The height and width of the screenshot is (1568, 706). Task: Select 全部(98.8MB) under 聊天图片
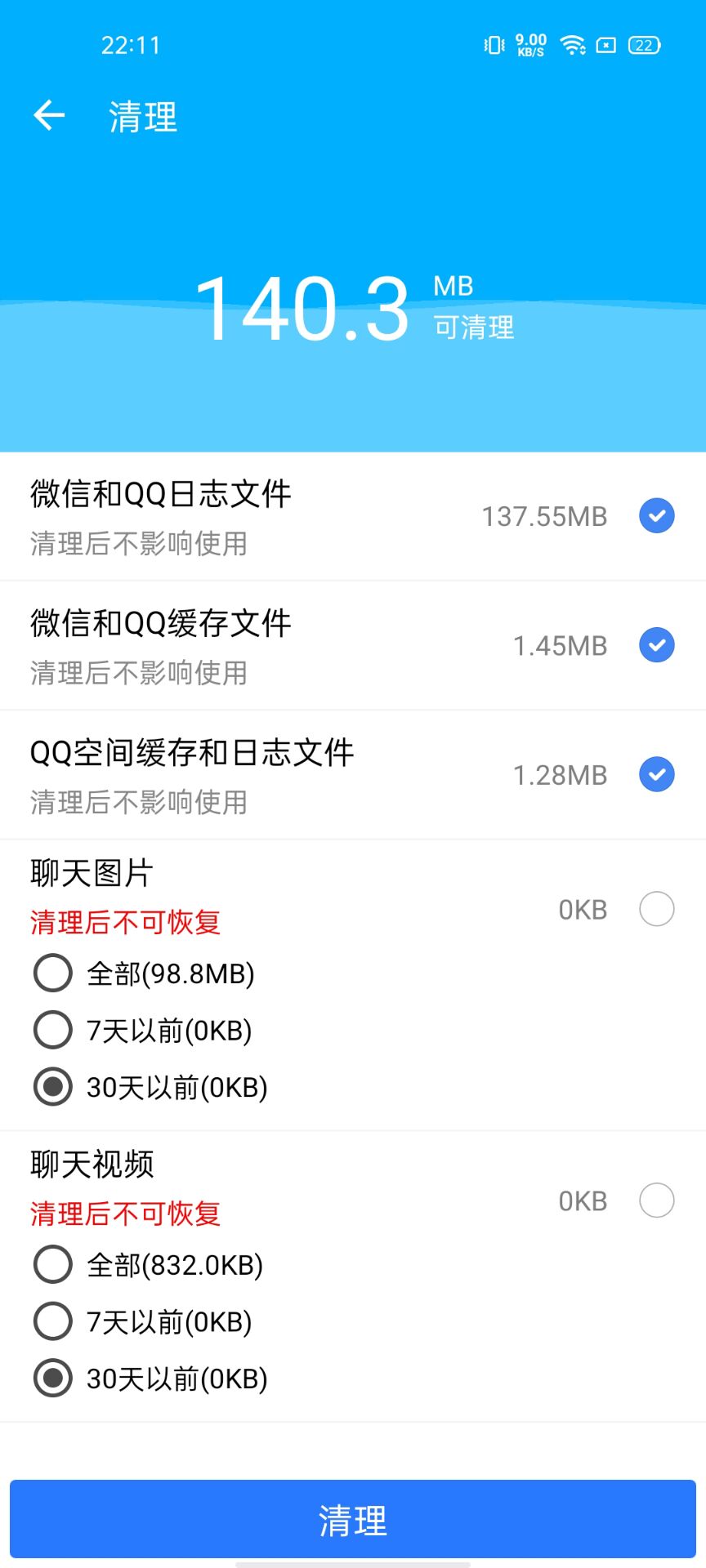pyautogui.click(x=53, y=973)
